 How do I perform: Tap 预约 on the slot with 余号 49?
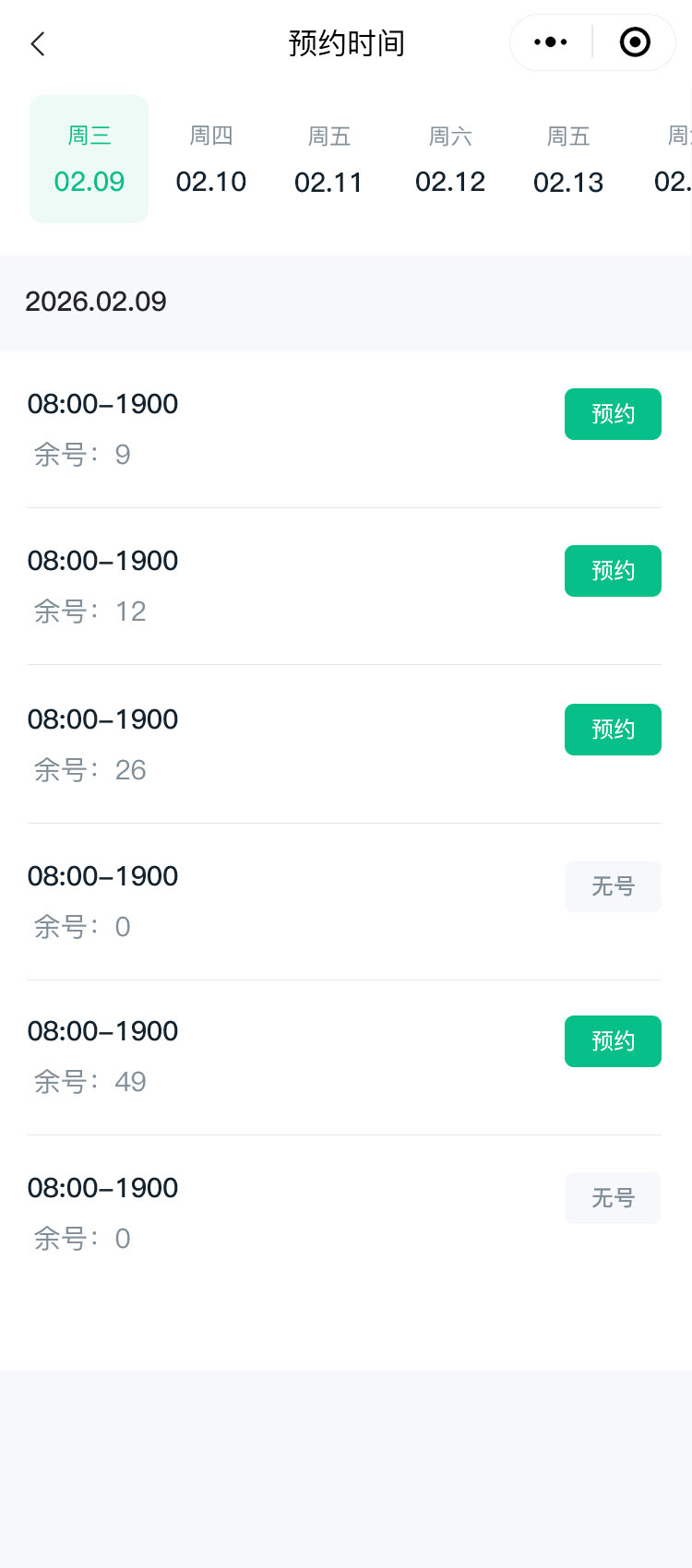pyautogui.click(x=613, y=1041)
